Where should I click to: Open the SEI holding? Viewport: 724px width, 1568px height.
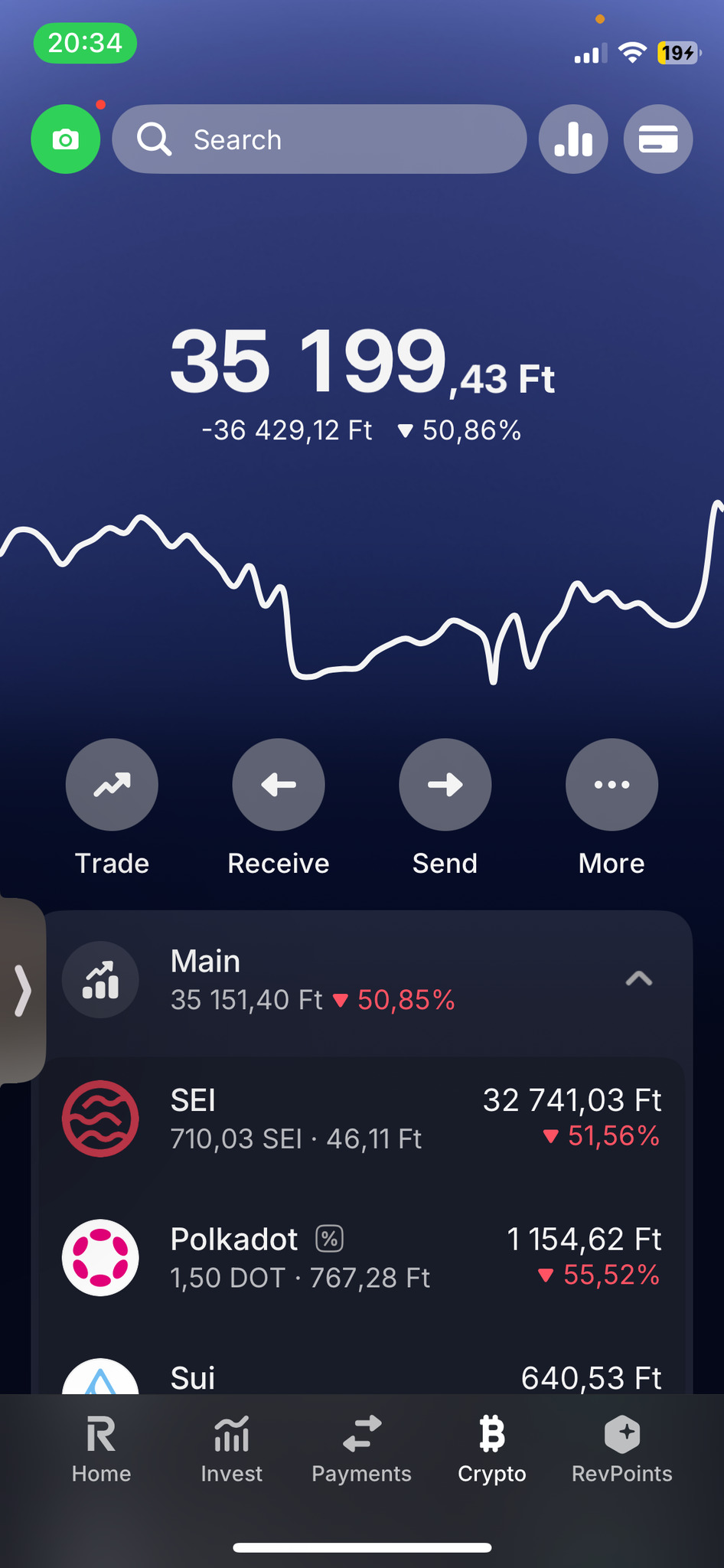[x=361, y=1119]
